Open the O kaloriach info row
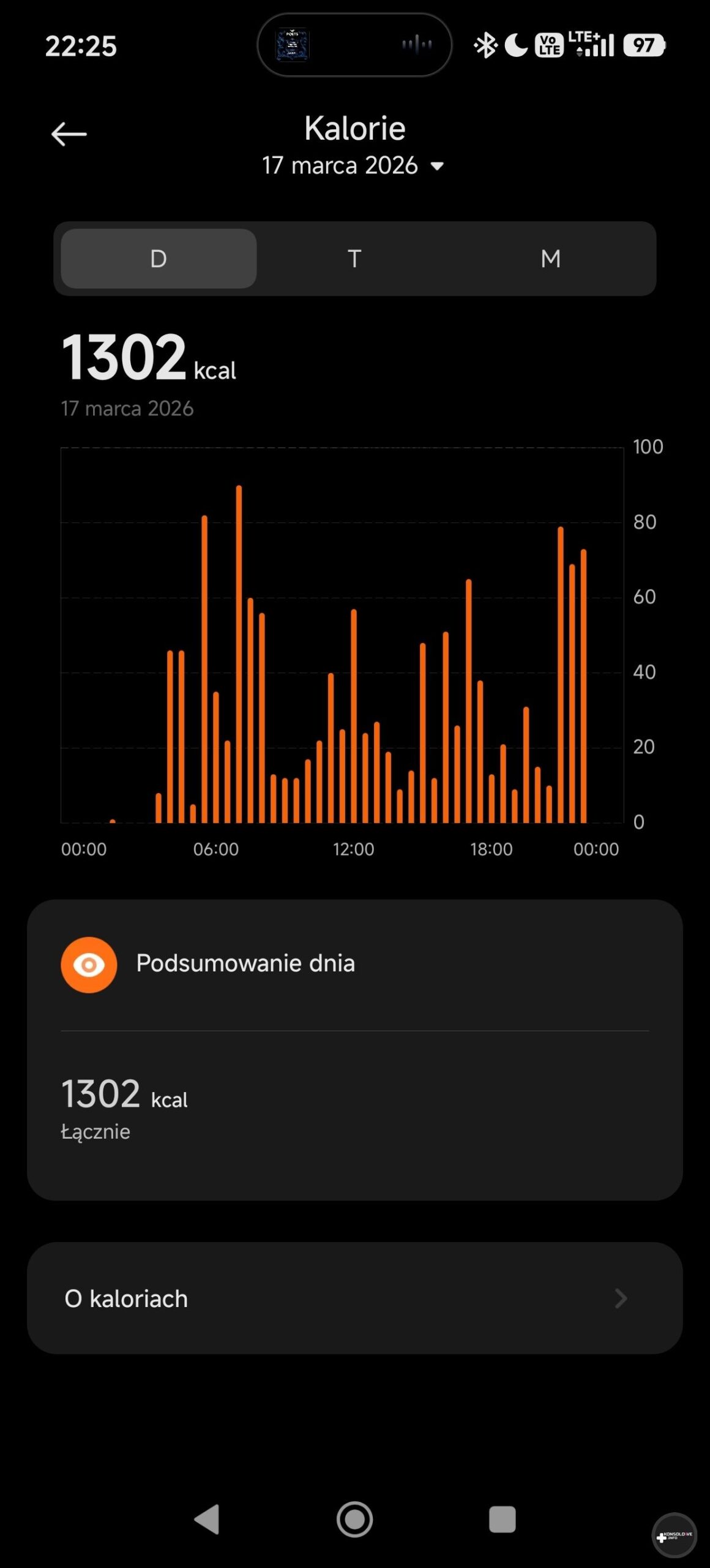This screenshot has width=710, height=1568. (354, 1298)
